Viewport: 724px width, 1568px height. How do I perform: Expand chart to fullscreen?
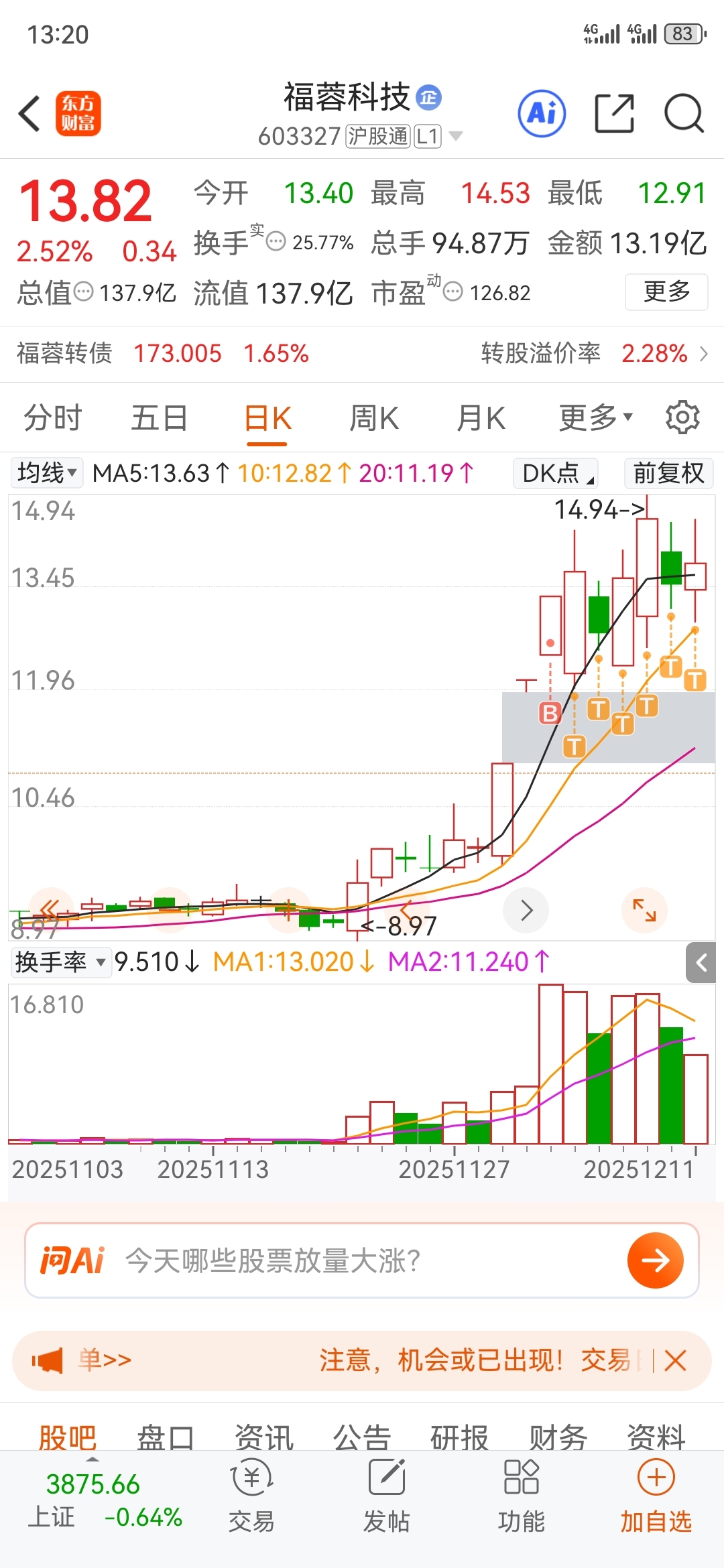coord(644,910)
